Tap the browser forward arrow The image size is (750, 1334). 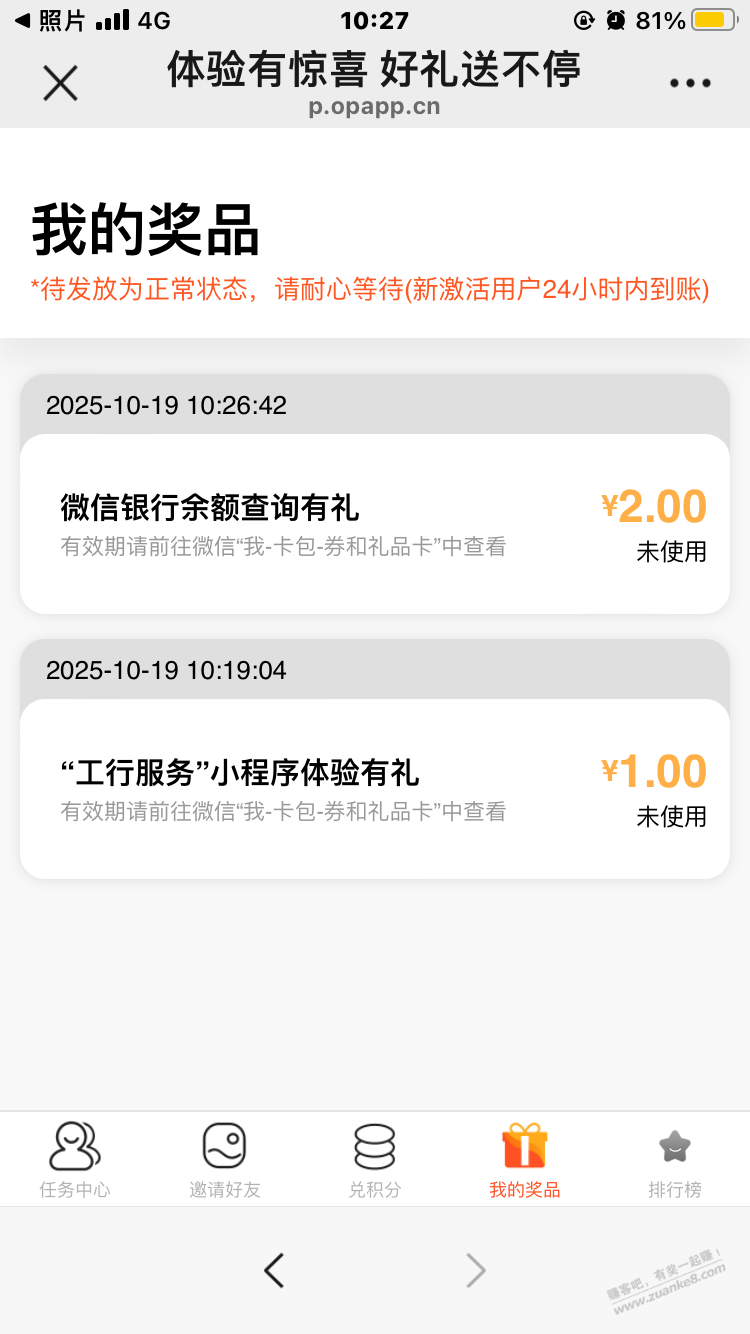click(476, 1271)
